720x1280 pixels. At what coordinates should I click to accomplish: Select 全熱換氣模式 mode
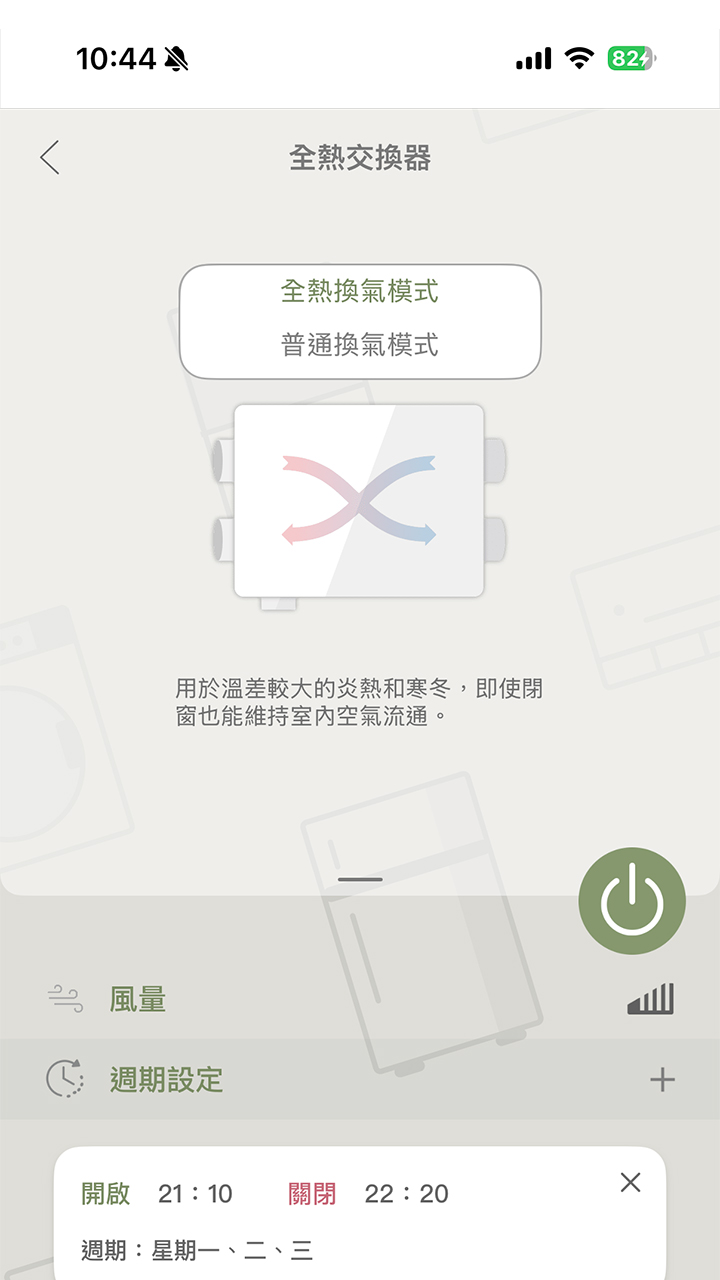360,292
